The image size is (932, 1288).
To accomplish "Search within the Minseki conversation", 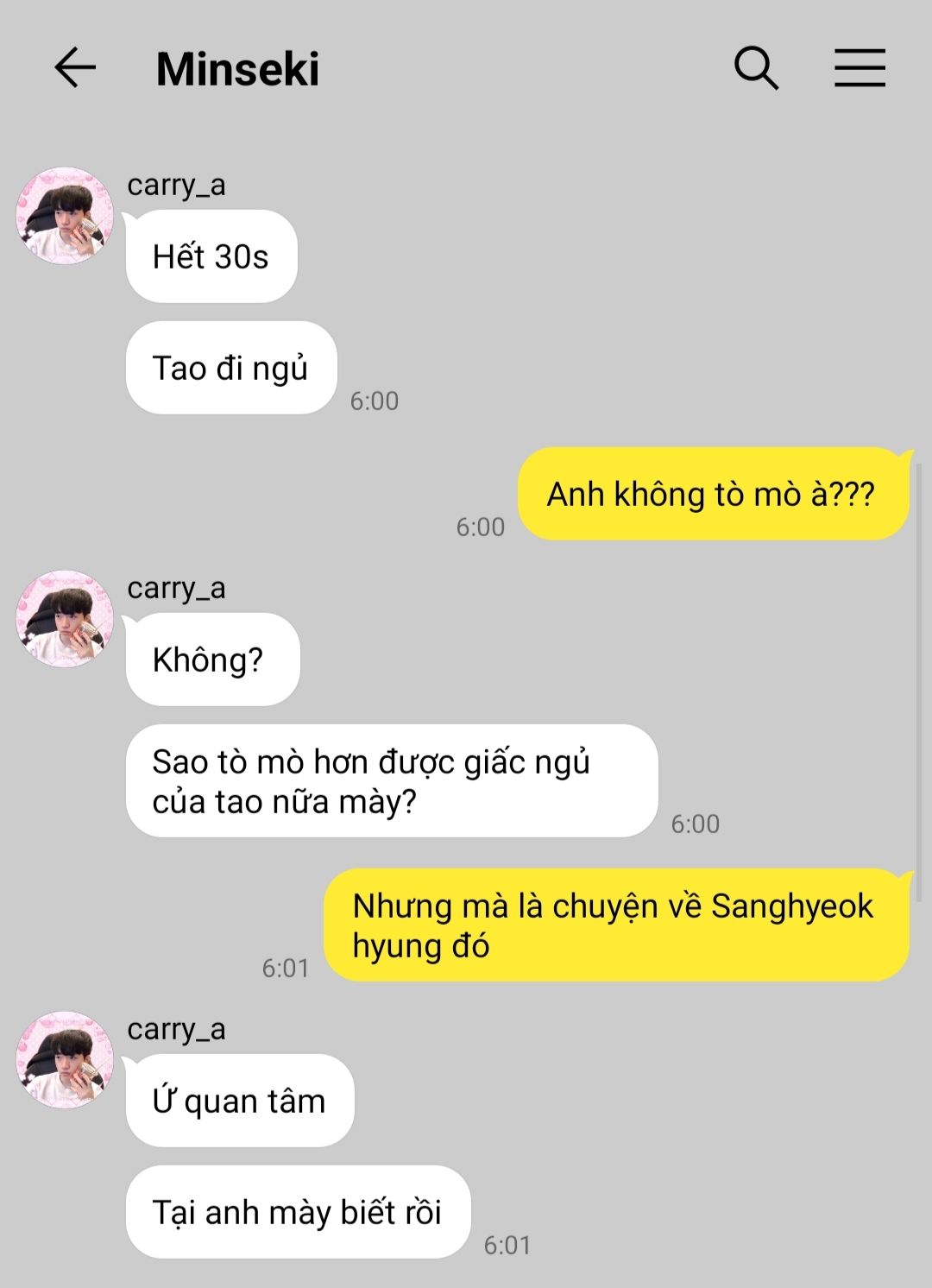I will click(x=756, y=68).
